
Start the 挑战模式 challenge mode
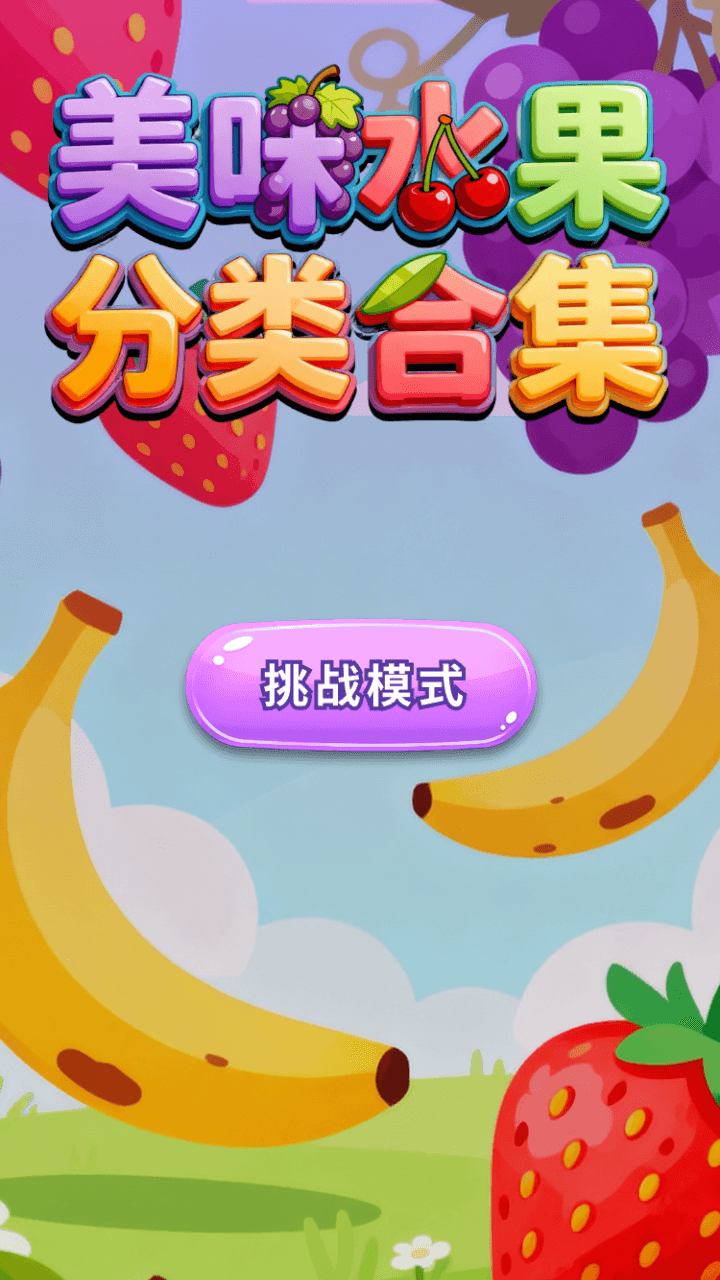361,685
